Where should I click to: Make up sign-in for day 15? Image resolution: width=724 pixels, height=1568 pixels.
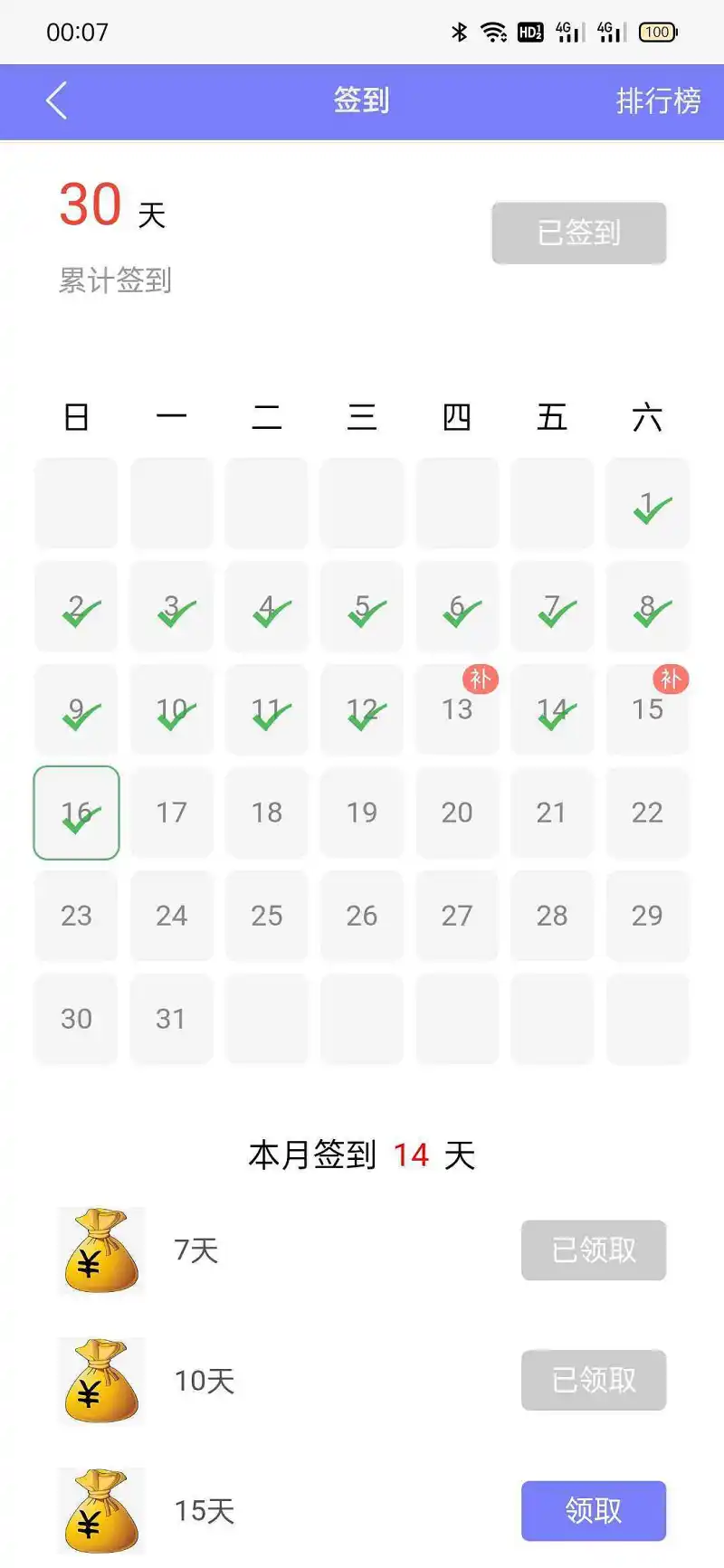click(x=647, y=708)
